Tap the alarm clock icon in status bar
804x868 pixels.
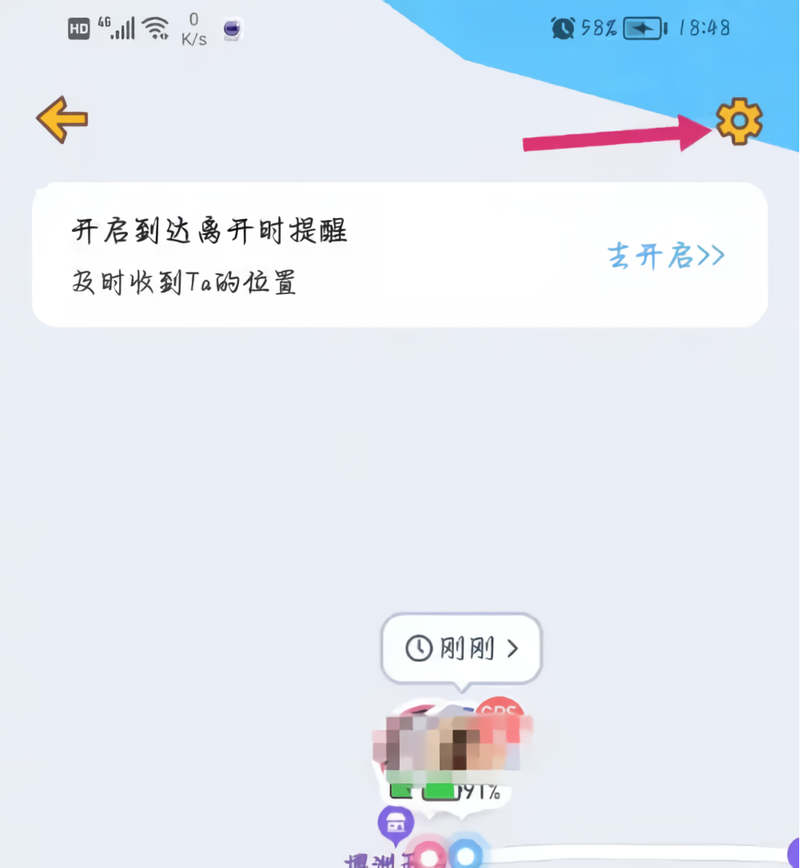(x=562, y=29)
